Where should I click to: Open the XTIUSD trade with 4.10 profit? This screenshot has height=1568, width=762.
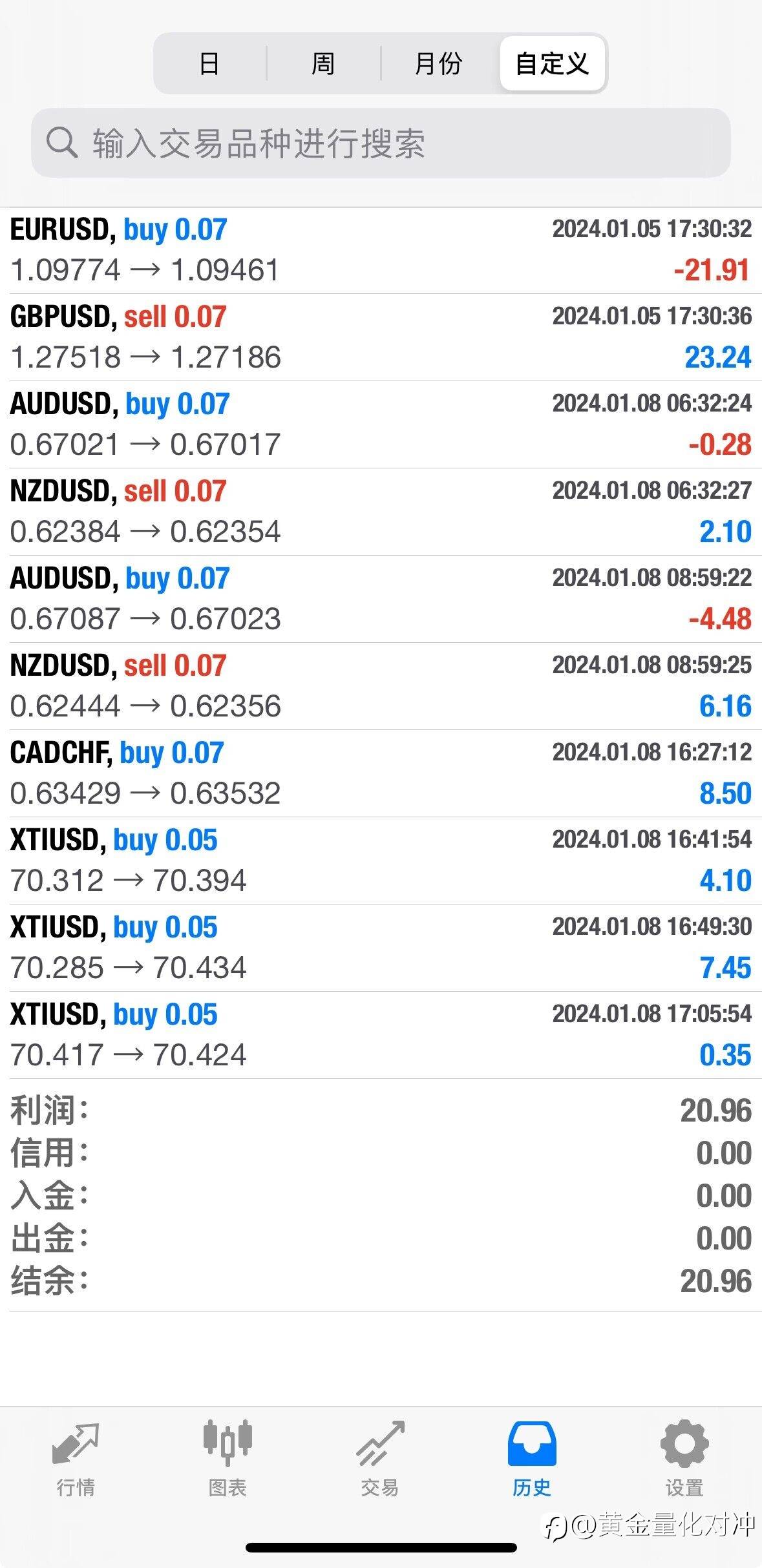[381, 861]
